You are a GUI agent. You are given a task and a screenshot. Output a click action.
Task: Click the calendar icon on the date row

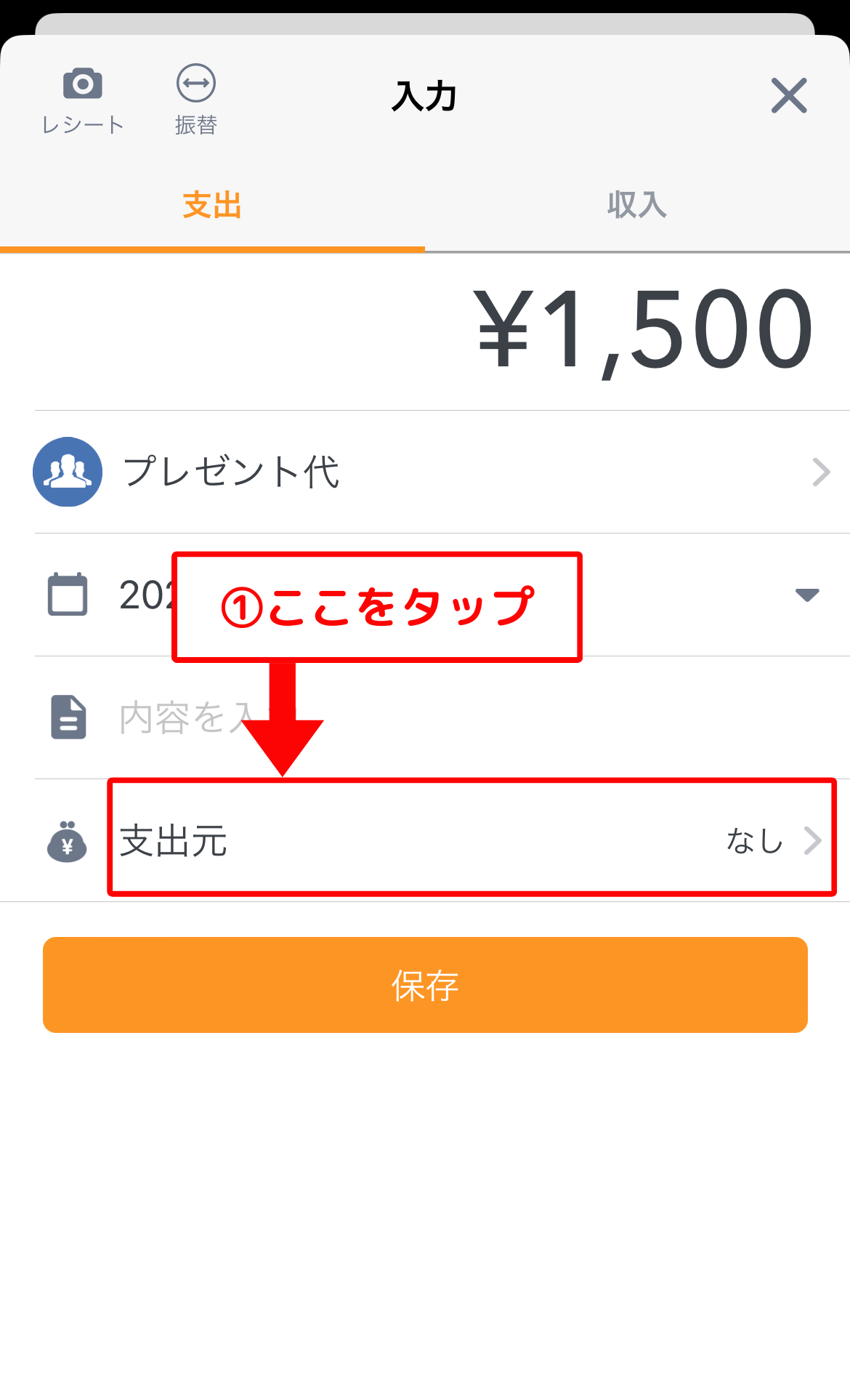point(67,596)
